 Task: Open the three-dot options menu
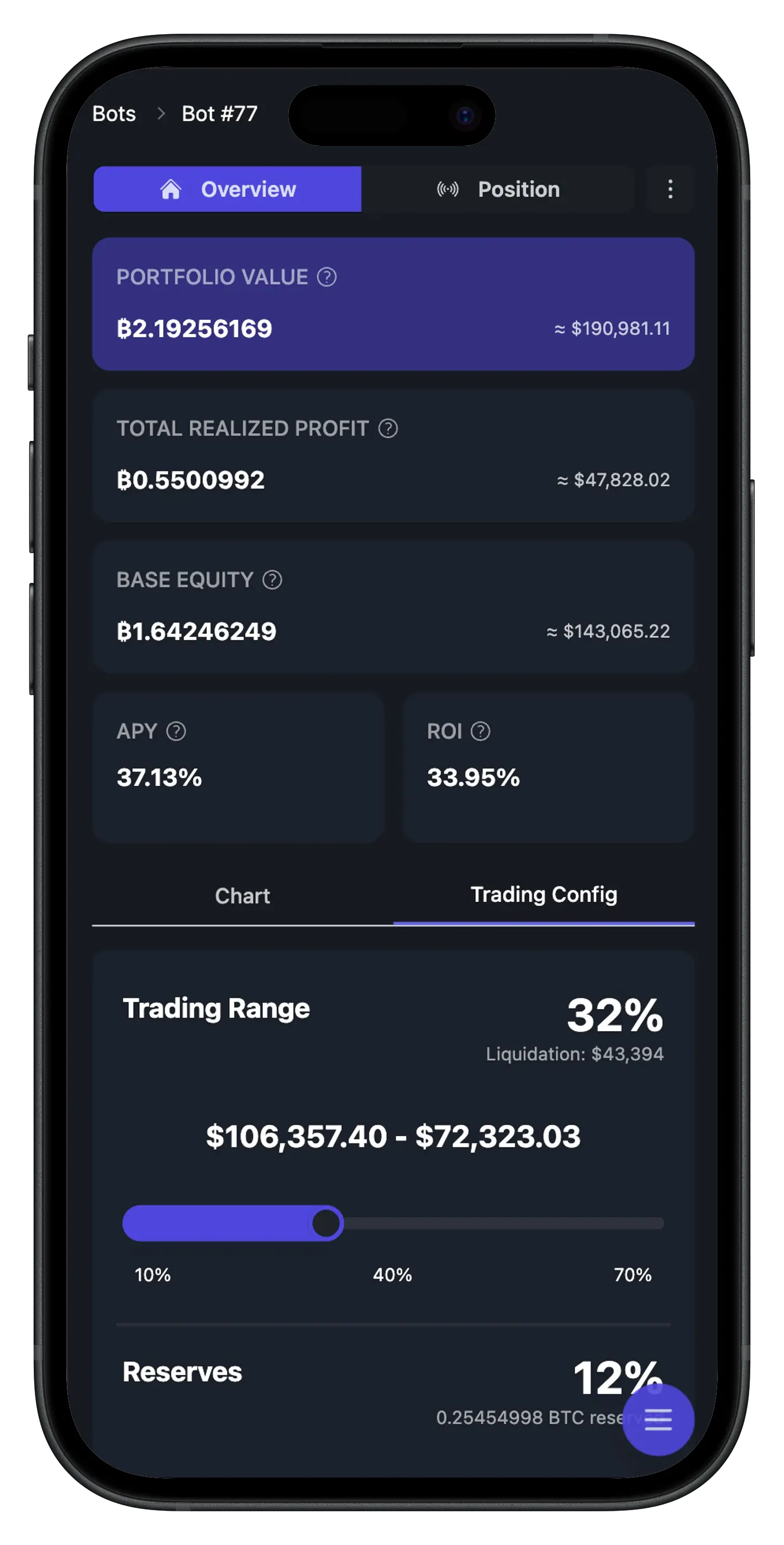670,189
